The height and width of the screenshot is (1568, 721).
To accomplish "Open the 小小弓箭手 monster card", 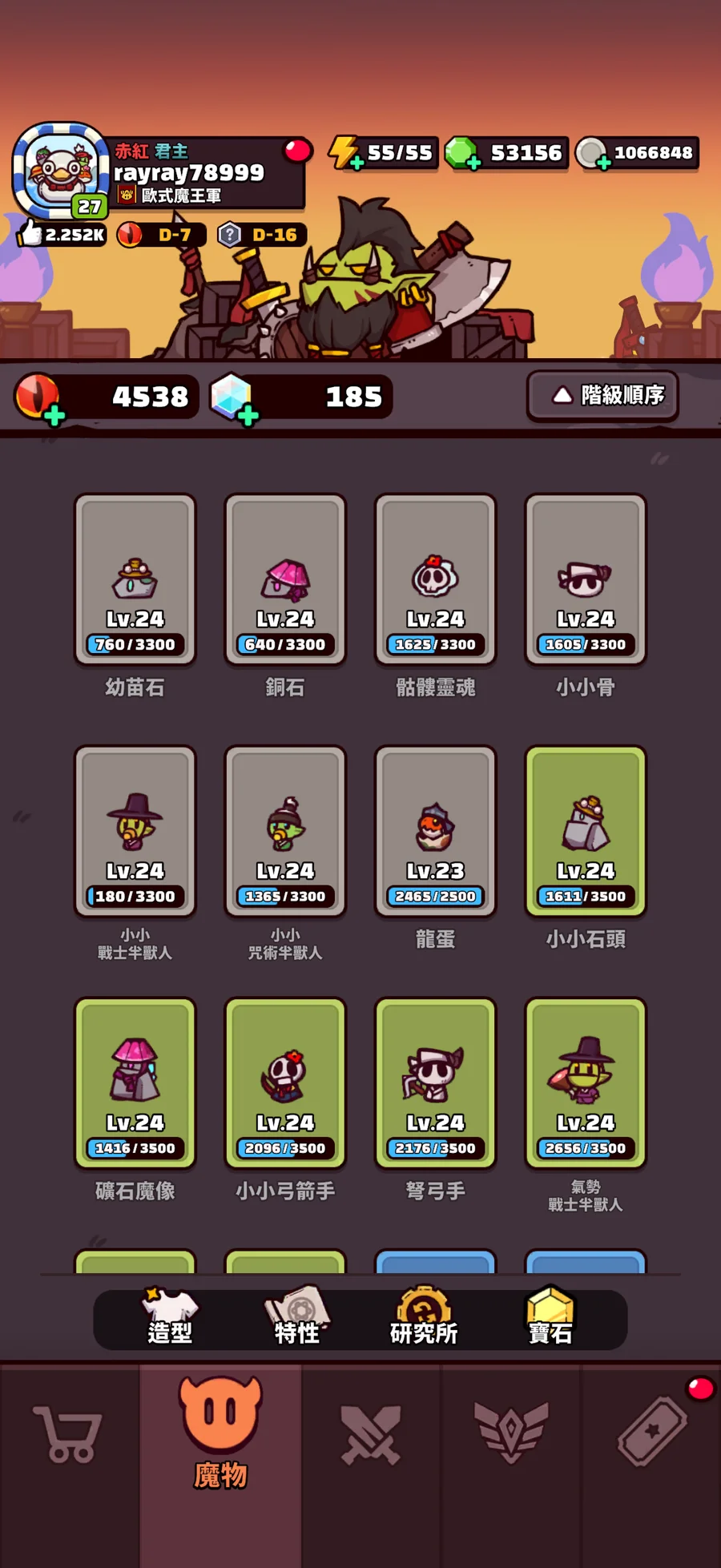I will tap(285, 1082).
